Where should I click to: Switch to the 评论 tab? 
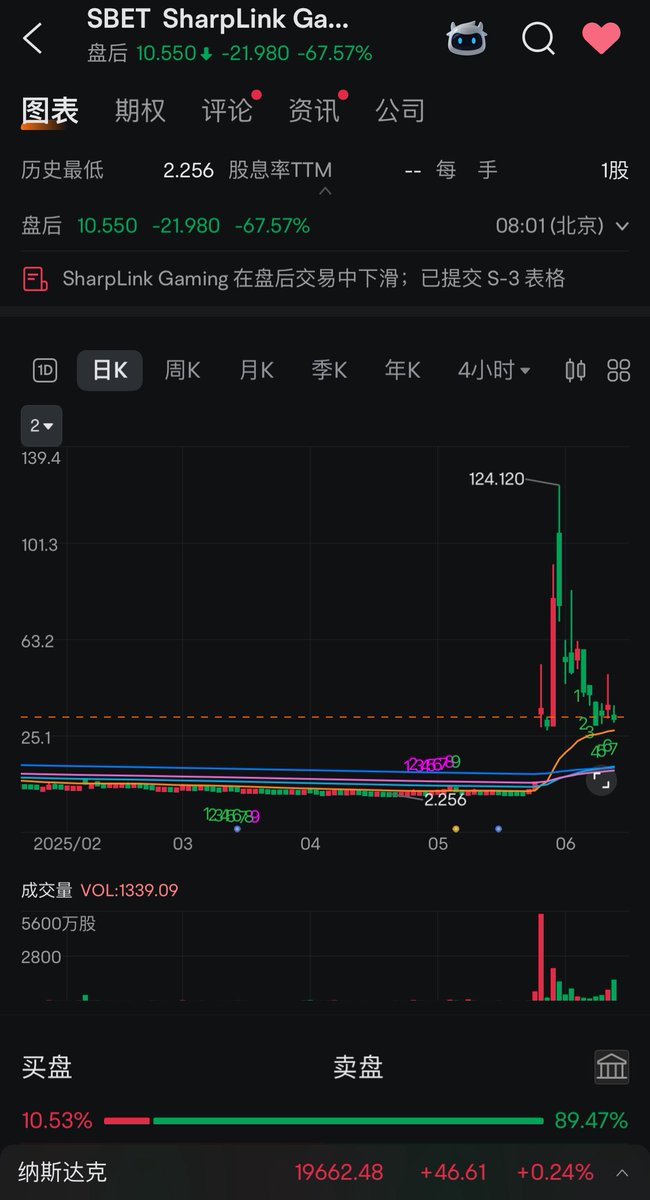[227, 110]
